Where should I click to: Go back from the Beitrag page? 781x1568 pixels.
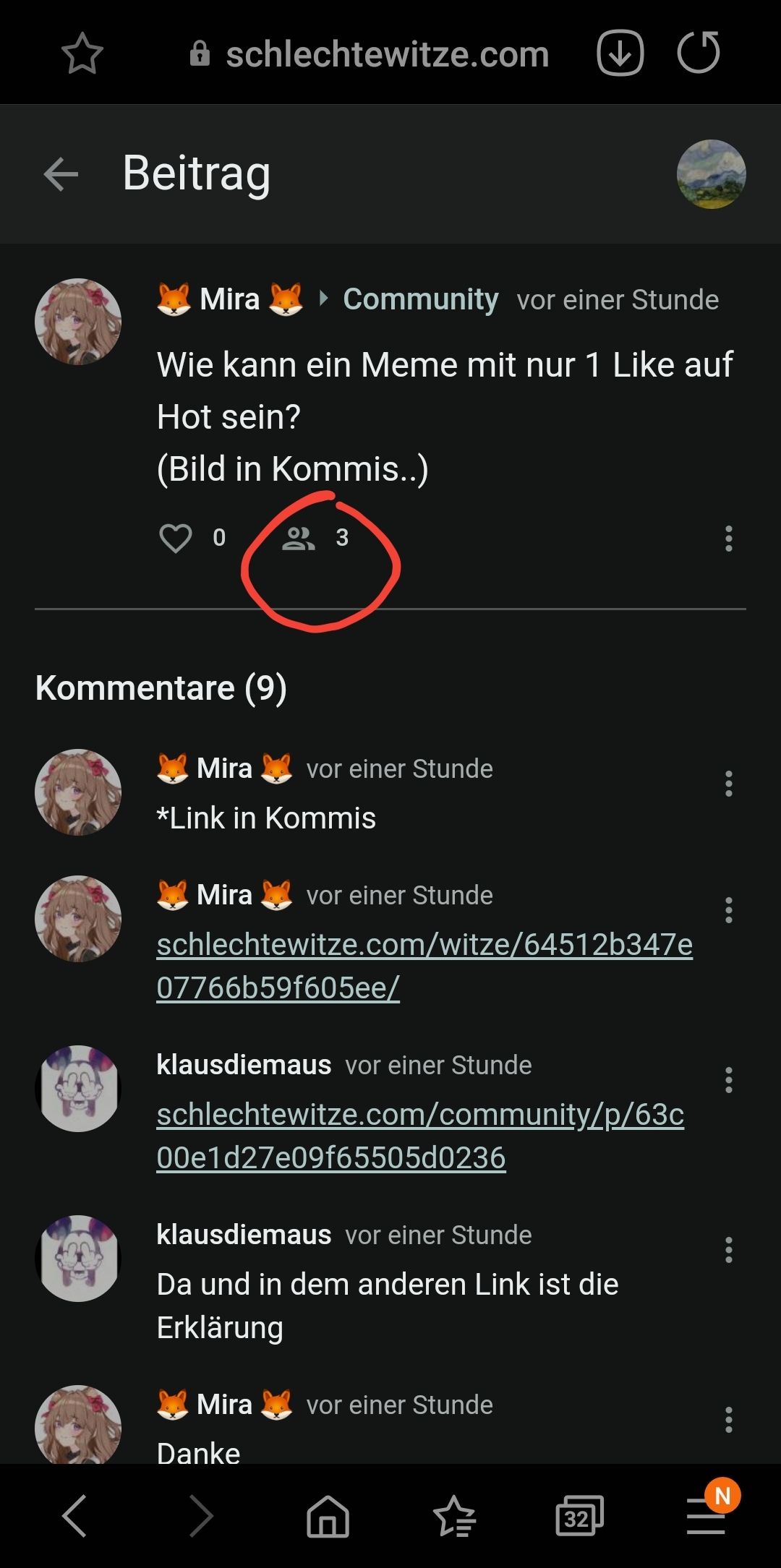(x=61, y=174)
